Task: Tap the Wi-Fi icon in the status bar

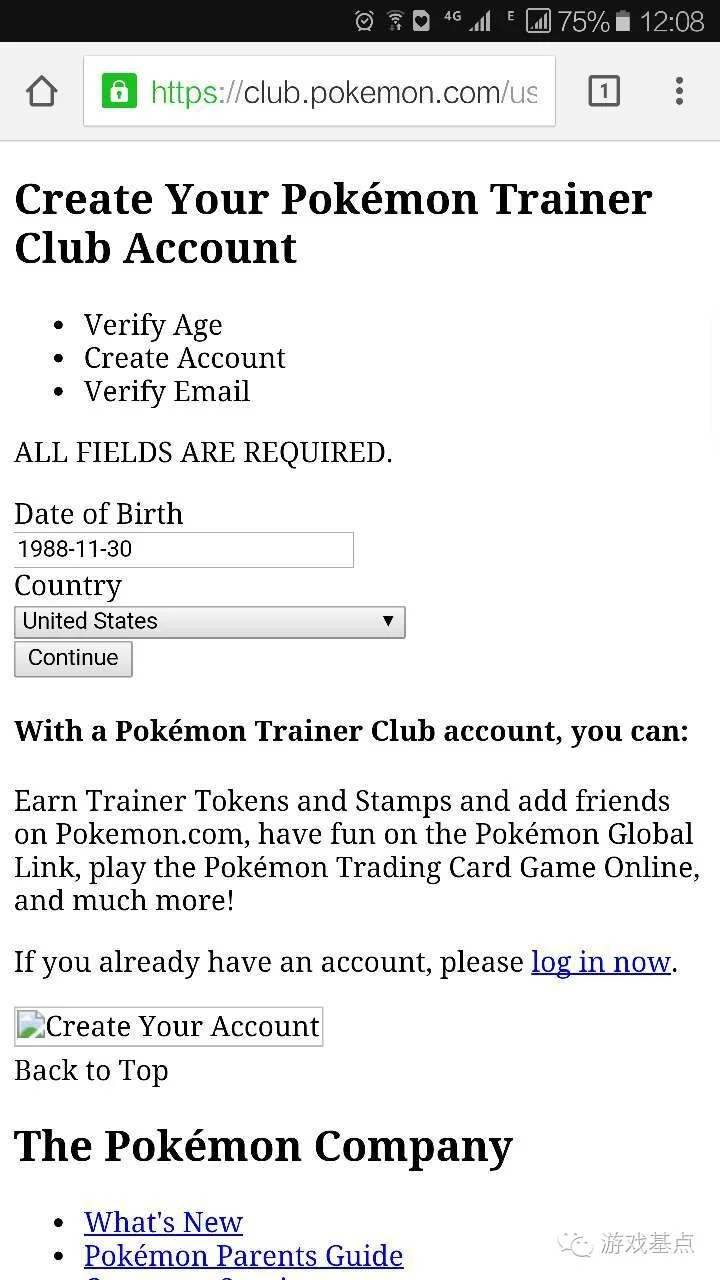Action: [x=394, y=19]
